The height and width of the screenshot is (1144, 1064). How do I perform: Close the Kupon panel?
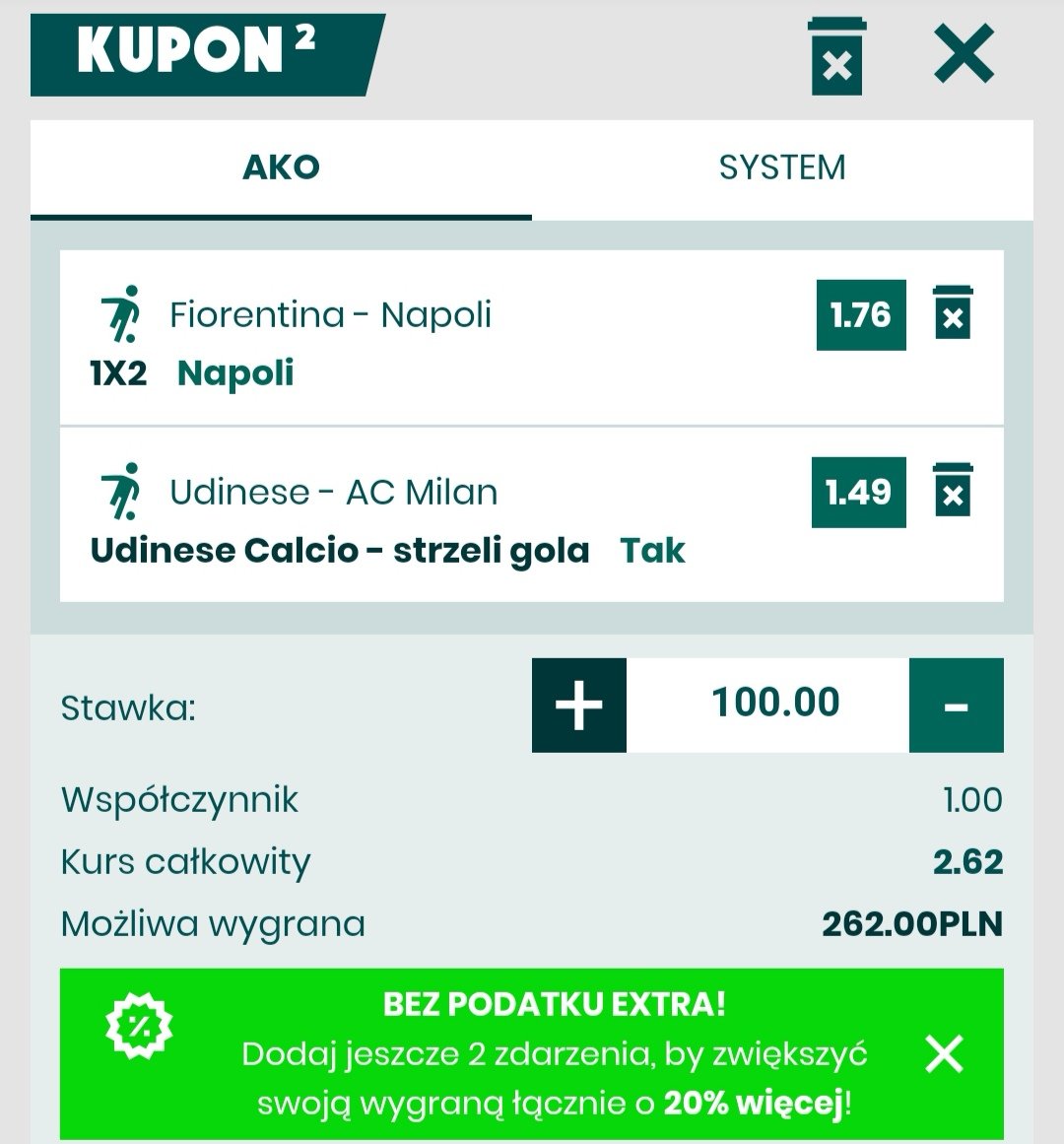click(x=964, y=54)
